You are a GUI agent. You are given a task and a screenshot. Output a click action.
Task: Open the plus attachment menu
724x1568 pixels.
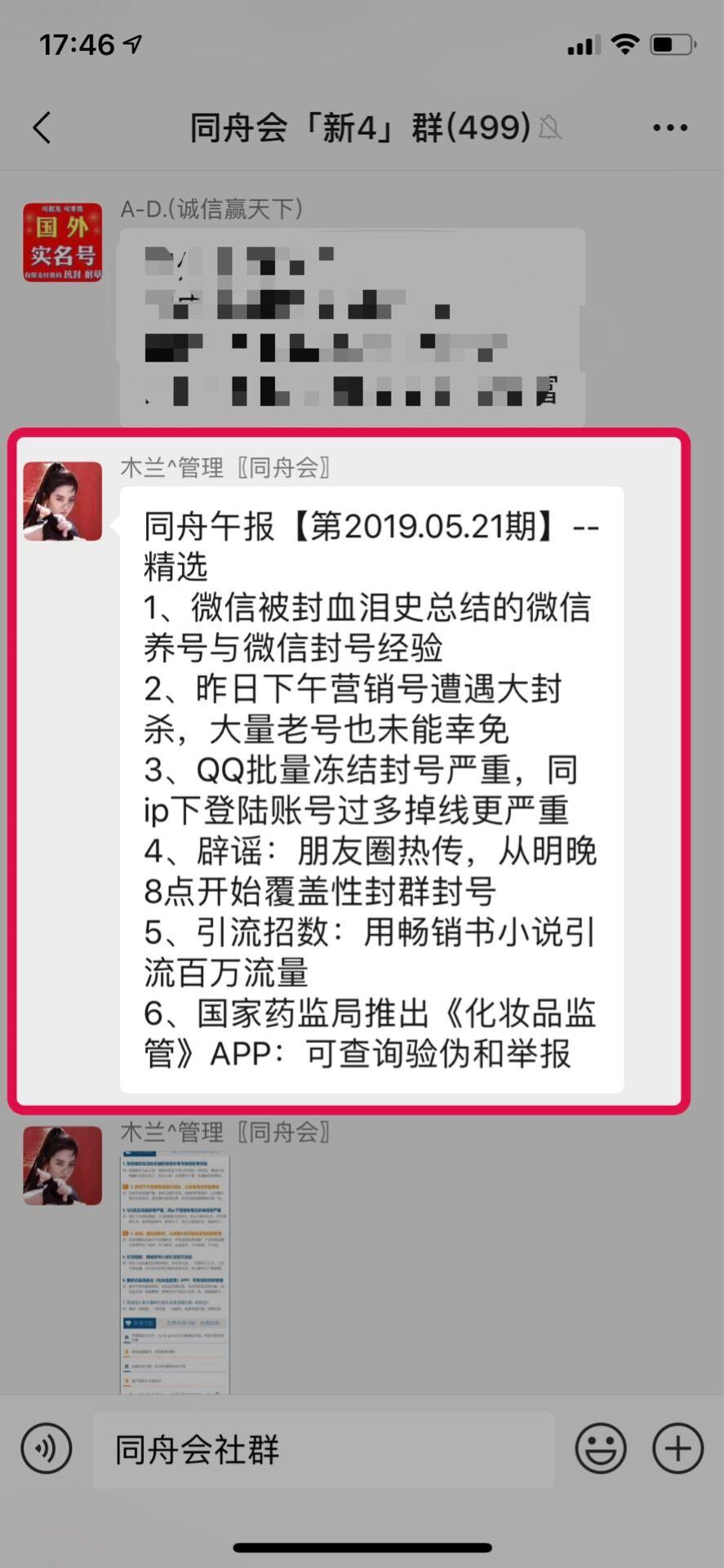click(677, 1448)
